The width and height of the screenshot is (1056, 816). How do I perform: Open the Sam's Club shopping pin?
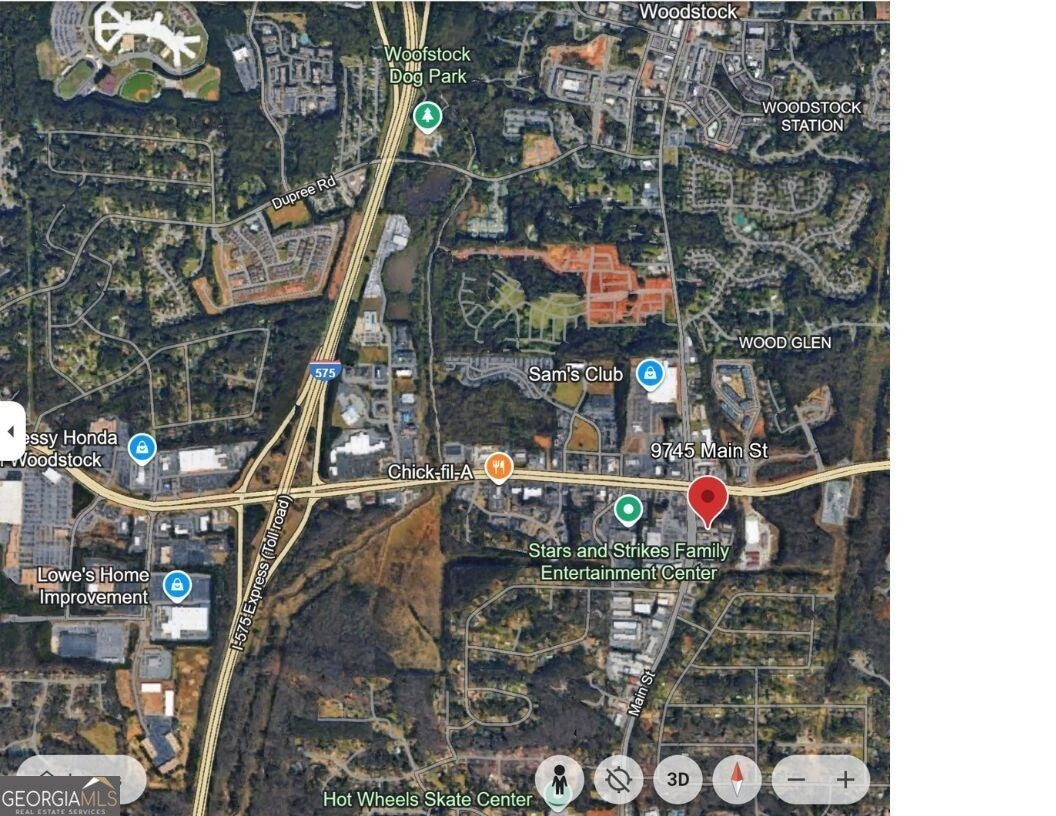(x=650, y=374)
